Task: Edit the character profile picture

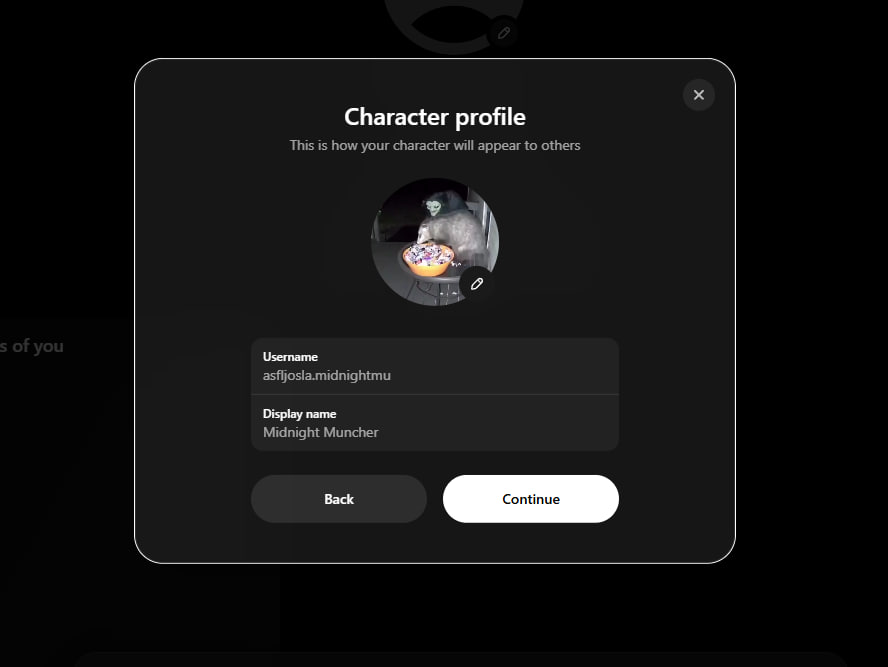Action: [477, 284]
